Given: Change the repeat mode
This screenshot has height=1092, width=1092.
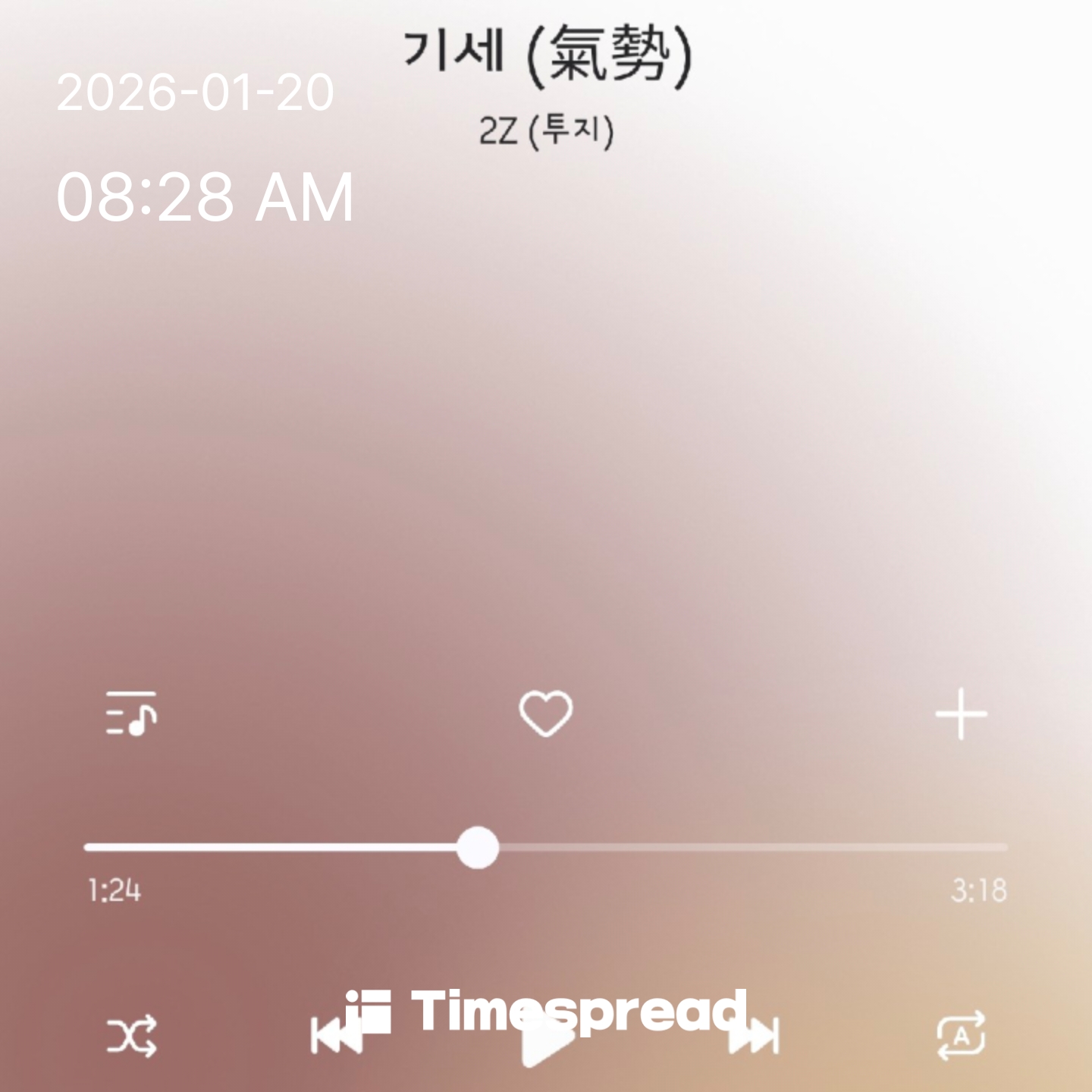Looking at the screenshot, I should [x=961, y=1035].
